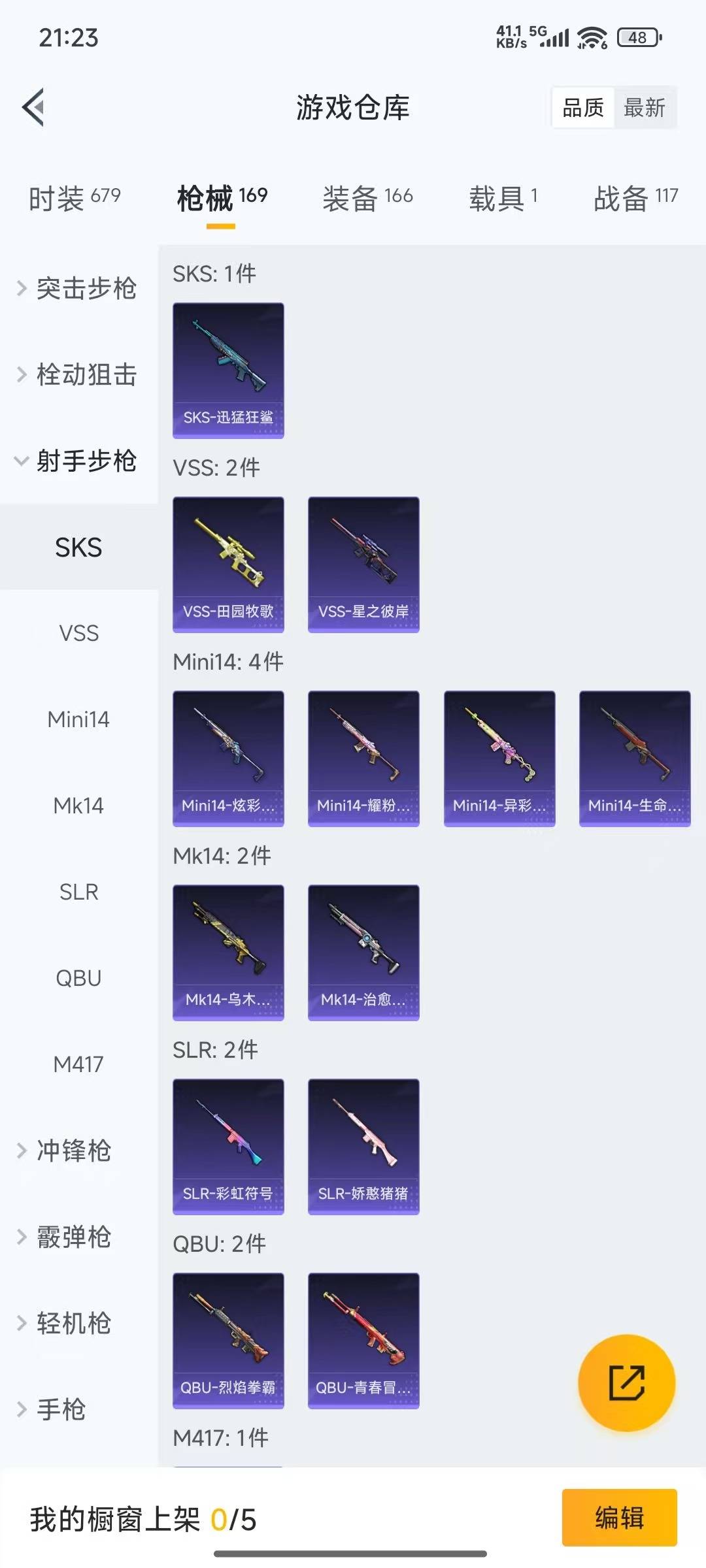Switch to the 战备 tab

(635, 197)
